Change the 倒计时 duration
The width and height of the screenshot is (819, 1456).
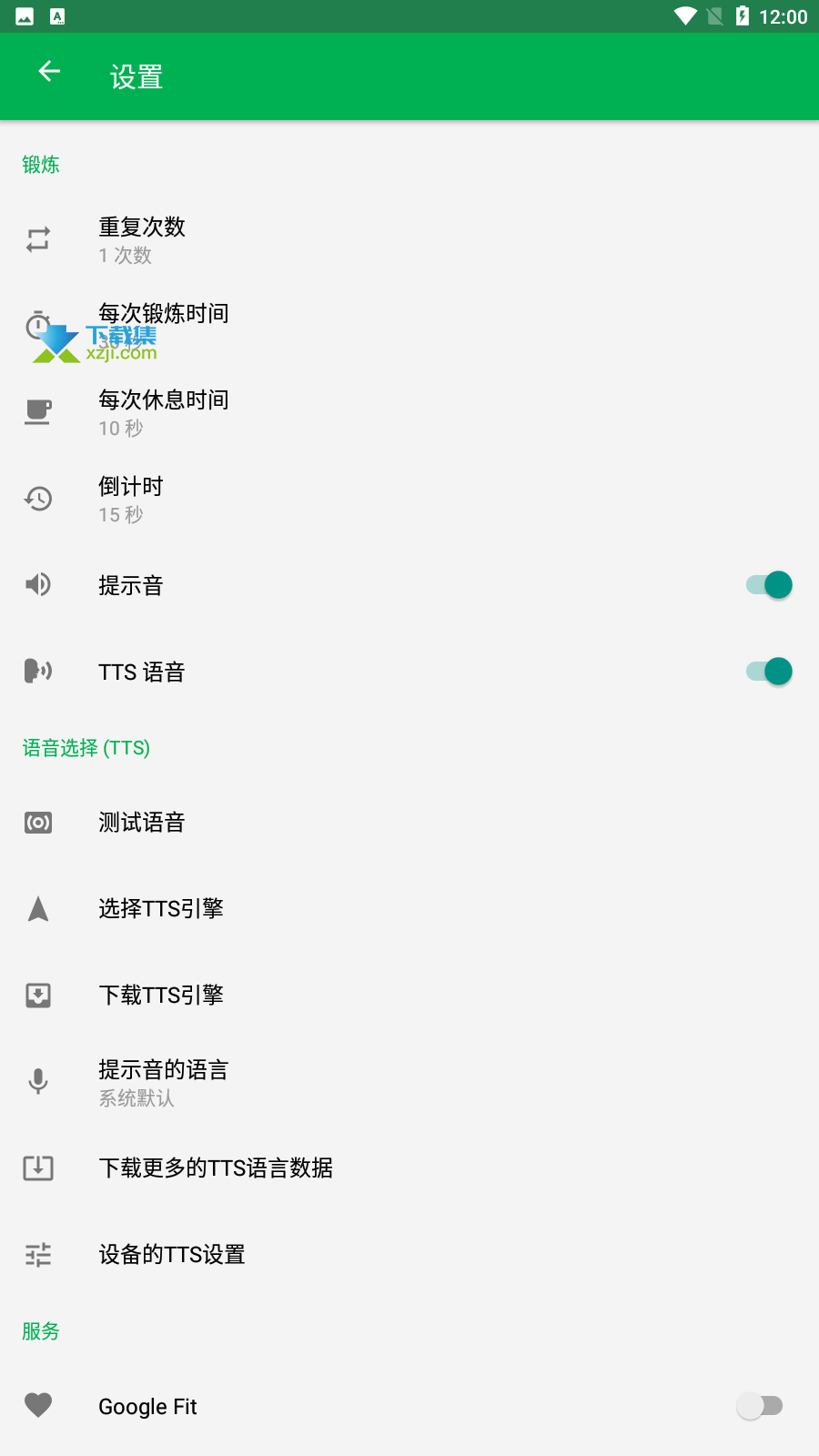point(409,499)
